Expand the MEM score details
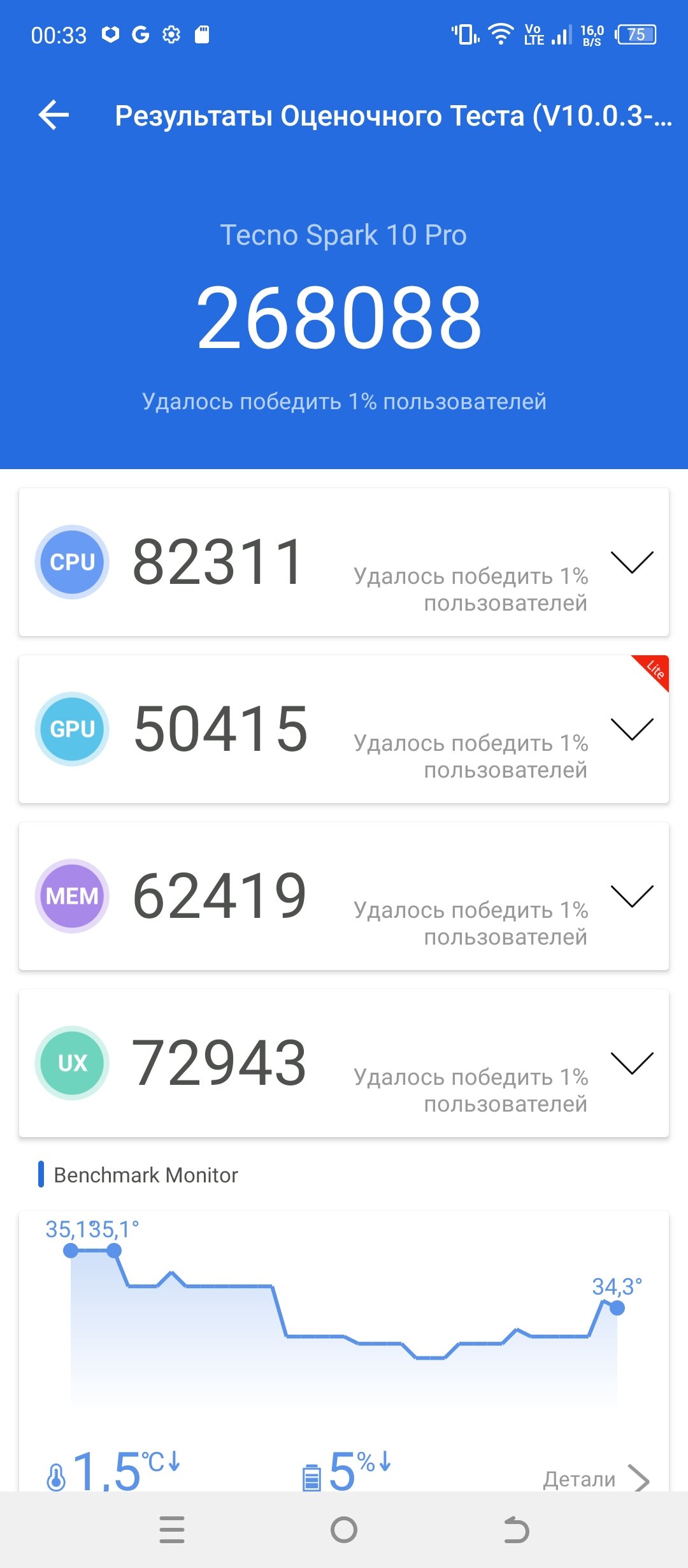 (631, 896)
